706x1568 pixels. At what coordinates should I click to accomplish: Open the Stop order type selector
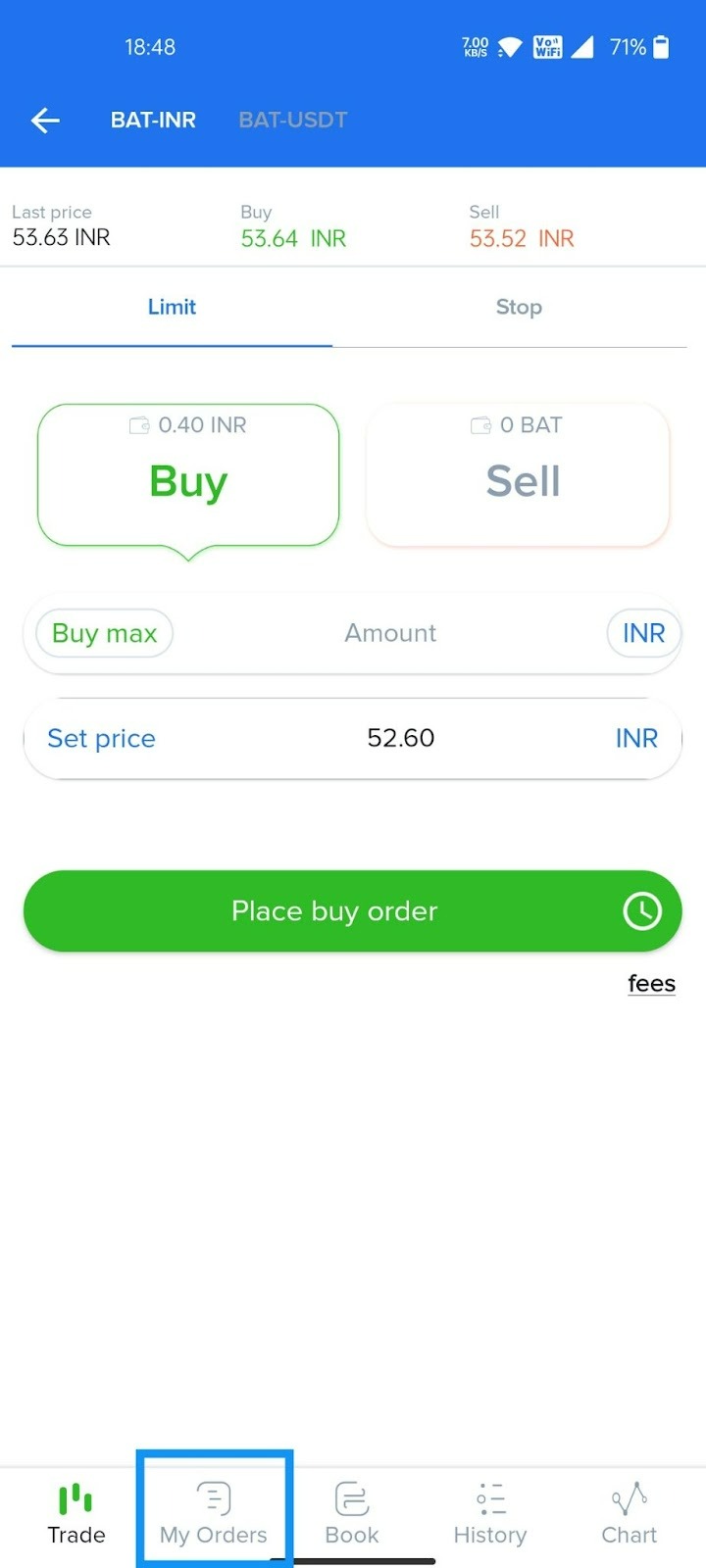519,307
